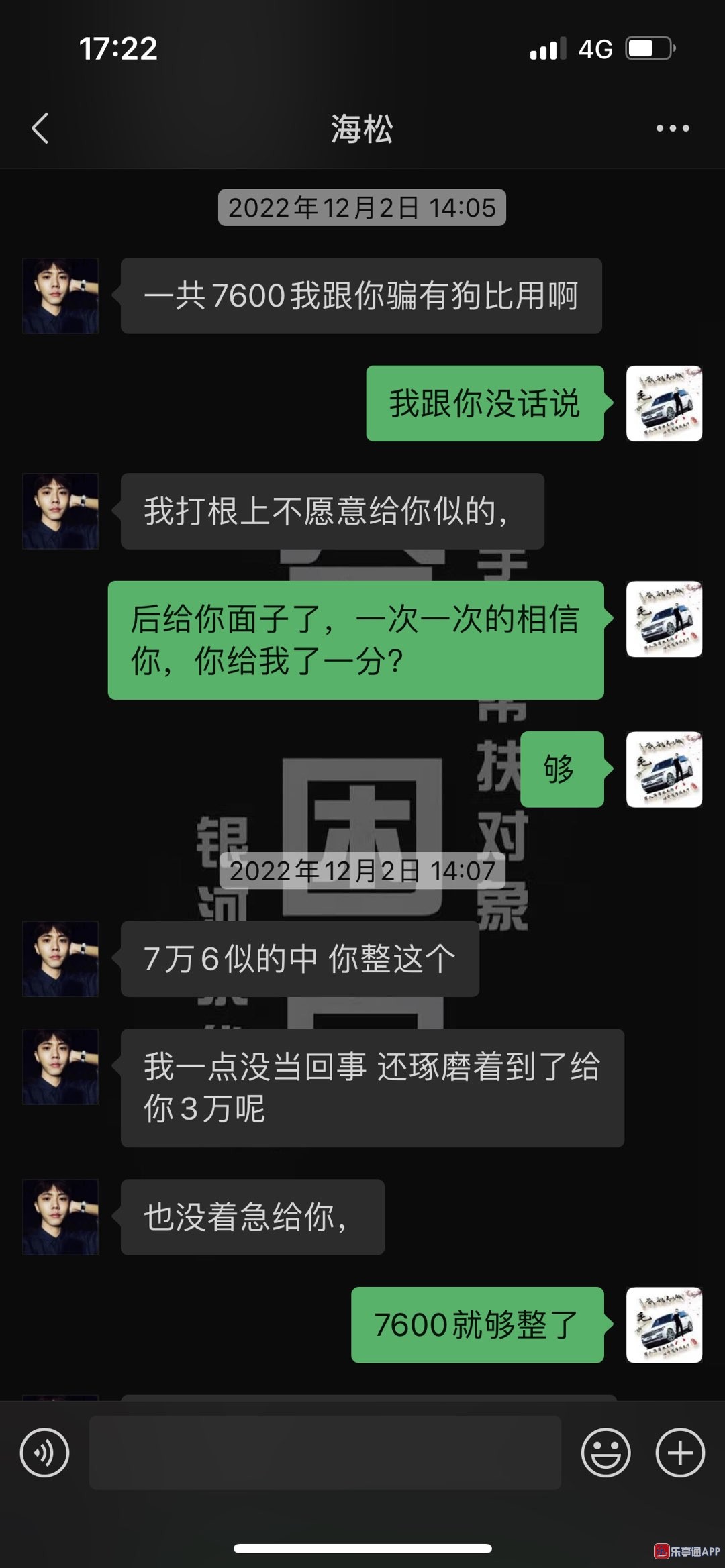Screen dimensions: 725x1568
Task: Open the plus attachment menu
Action: 680,1453
